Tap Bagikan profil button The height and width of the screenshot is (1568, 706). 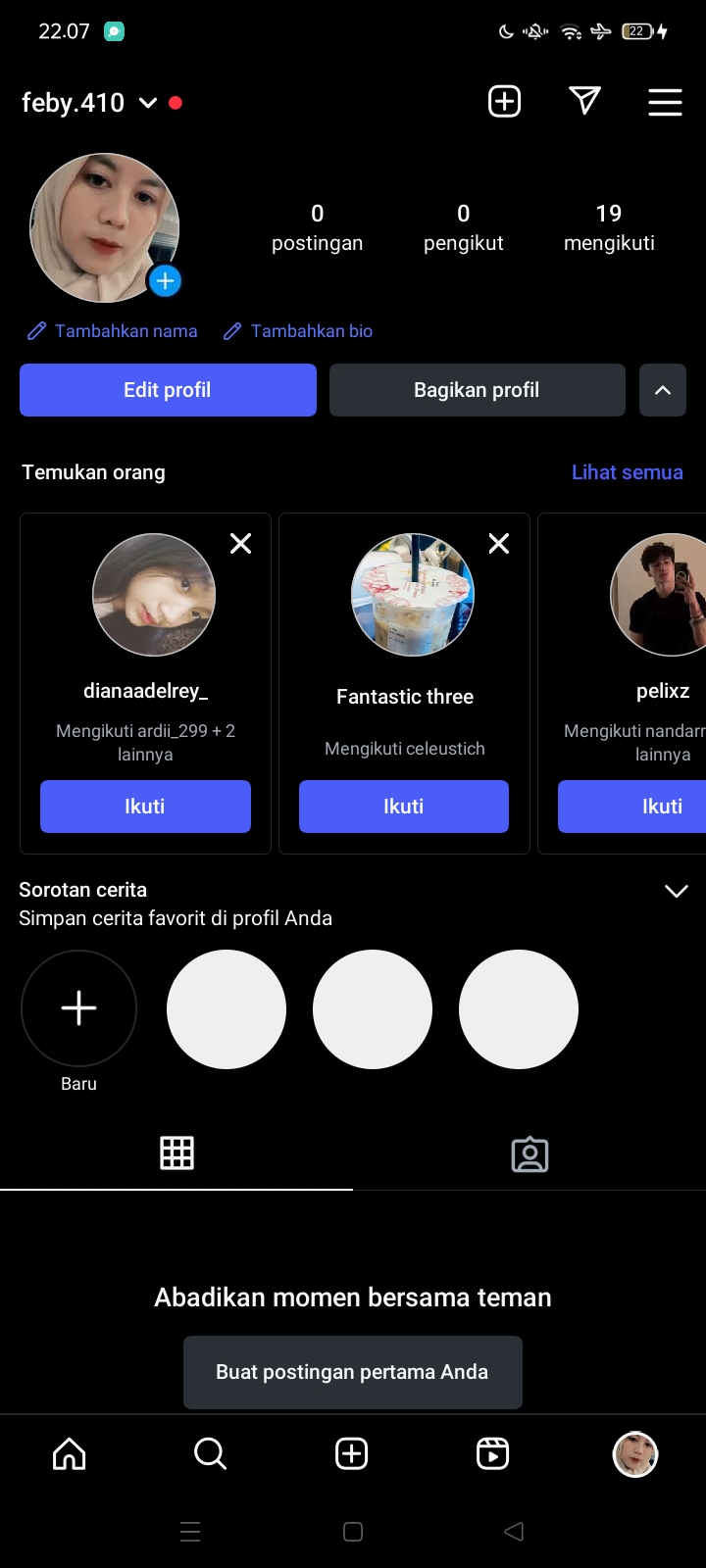[477, 390]
